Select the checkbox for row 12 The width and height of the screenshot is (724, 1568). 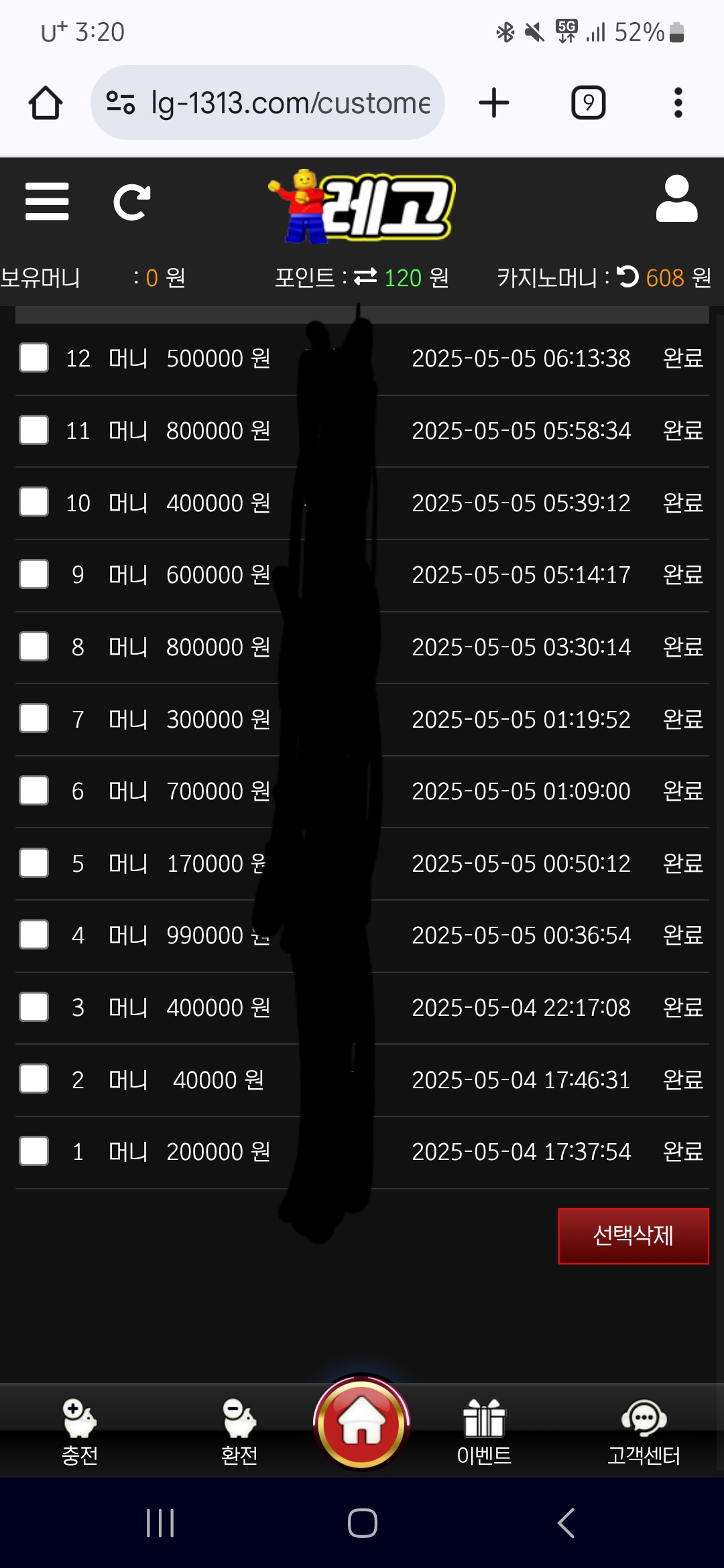pos(34,358)
